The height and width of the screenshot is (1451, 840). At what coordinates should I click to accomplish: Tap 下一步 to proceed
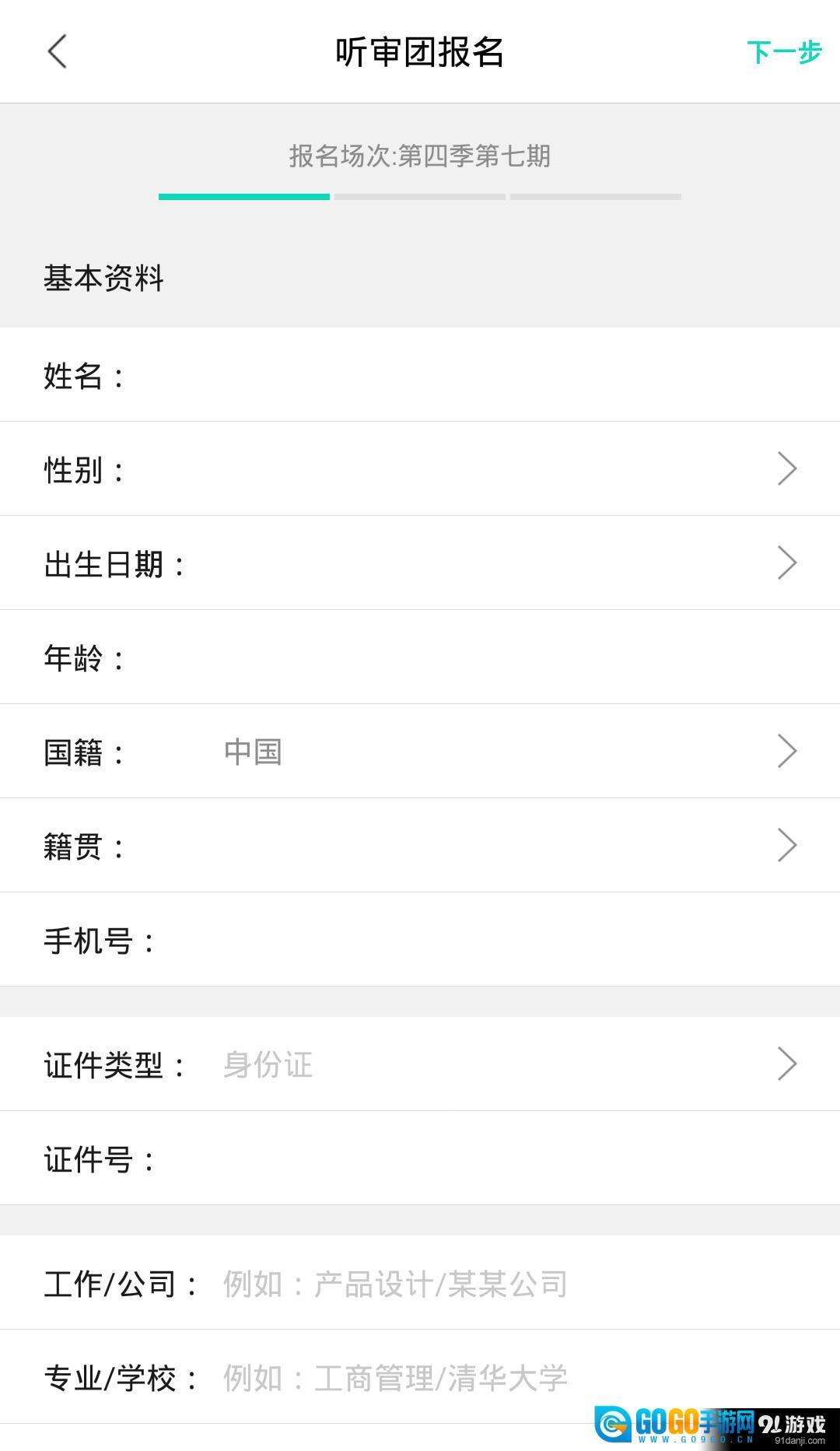click(x=784, y=52)
